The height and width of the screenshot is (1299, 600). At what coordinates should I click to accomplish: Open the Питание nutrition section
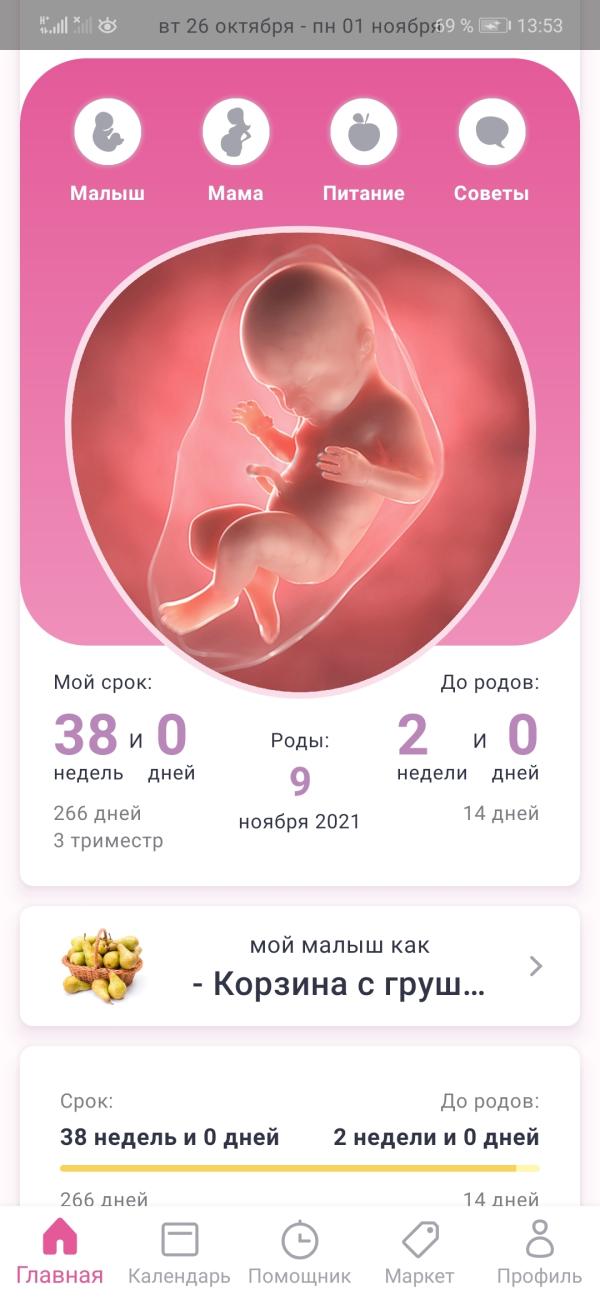click(363, 133)
